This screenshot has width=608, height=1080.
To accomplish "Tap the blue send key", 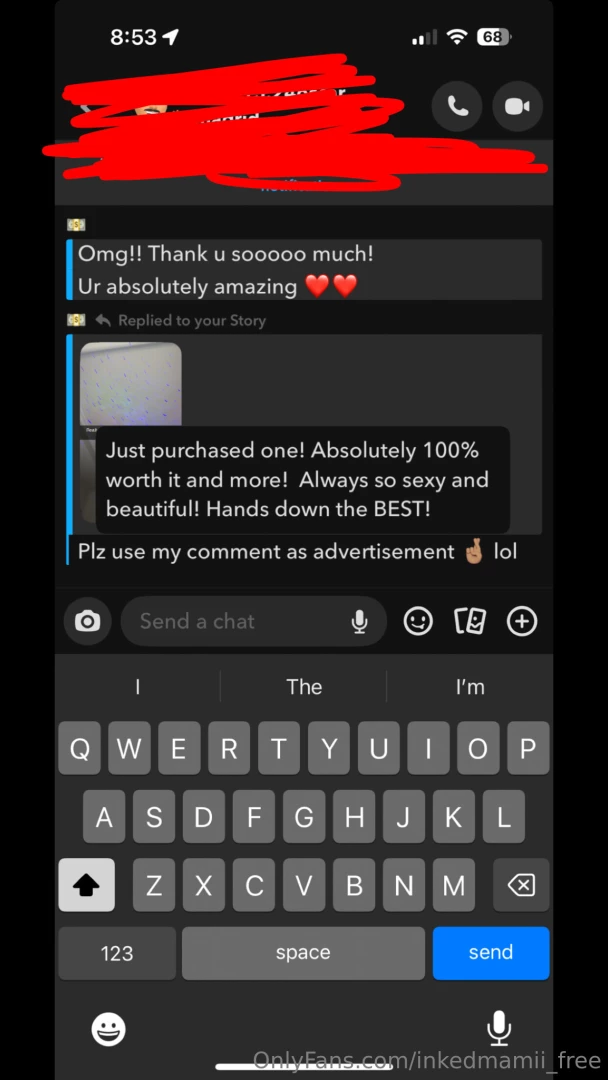I will (490, 953).
